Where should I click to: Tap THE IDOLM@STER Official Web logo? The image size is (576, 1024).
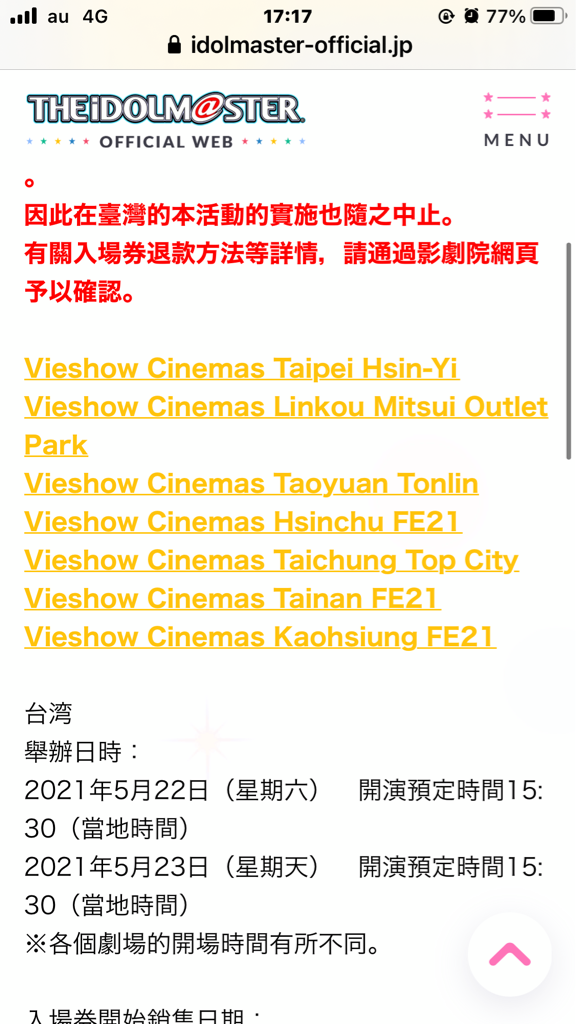coord(166,120)
